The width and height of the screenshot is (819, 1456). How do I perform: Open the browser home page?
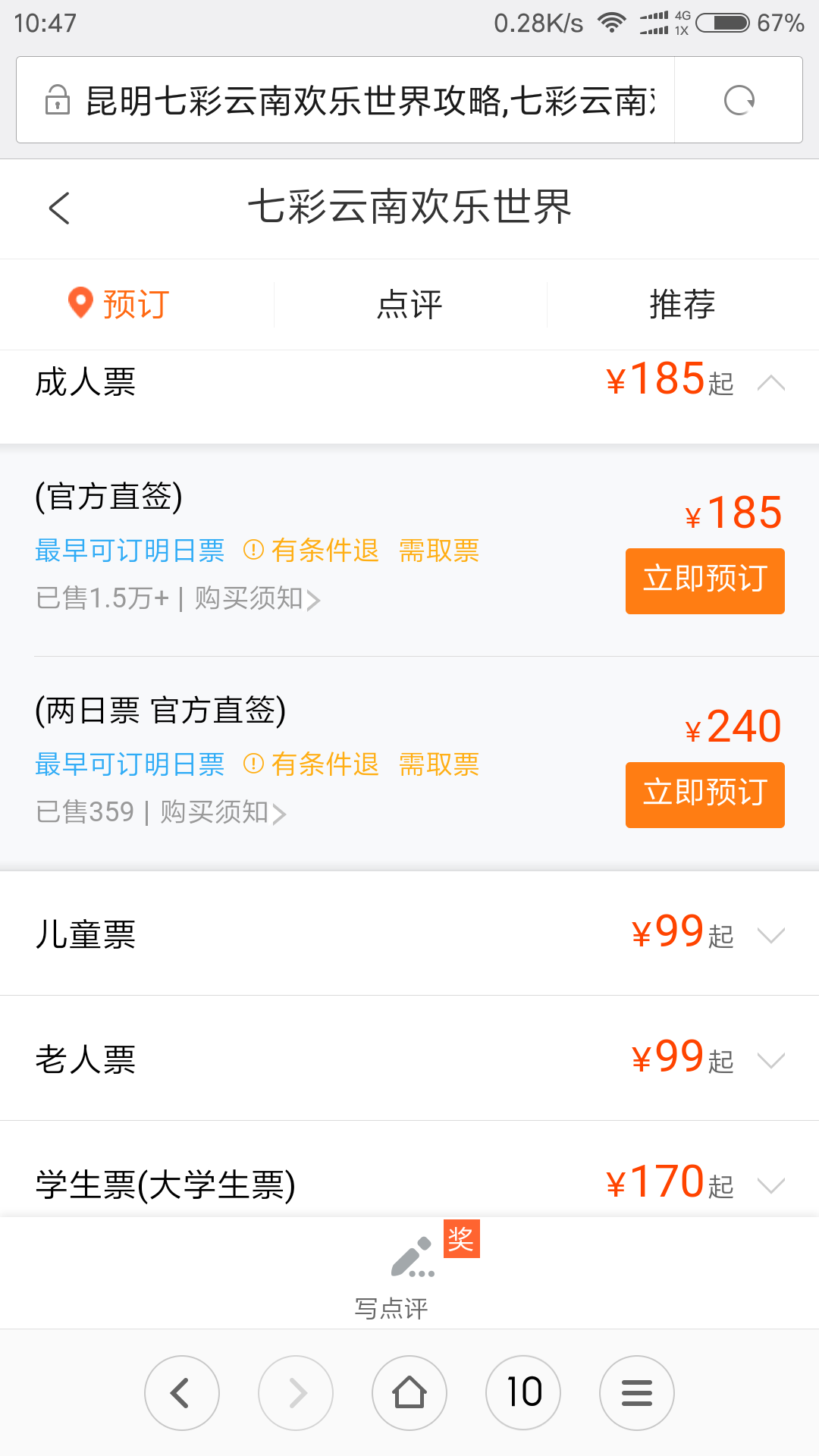[409, 1393]
